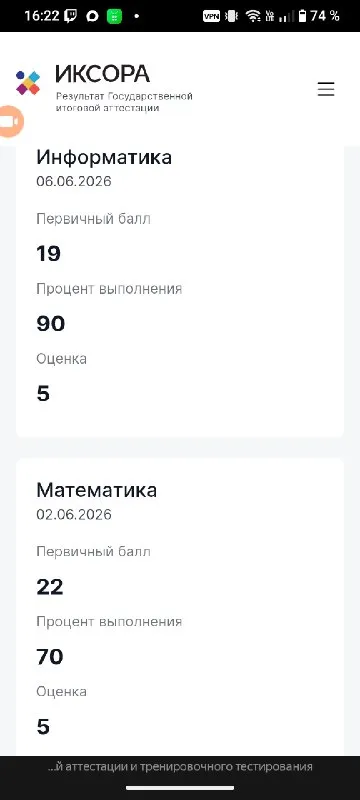Tap the floating orange camera recording bubble
The width and height of the screenshot is (360, 800).
pos(10,121)
